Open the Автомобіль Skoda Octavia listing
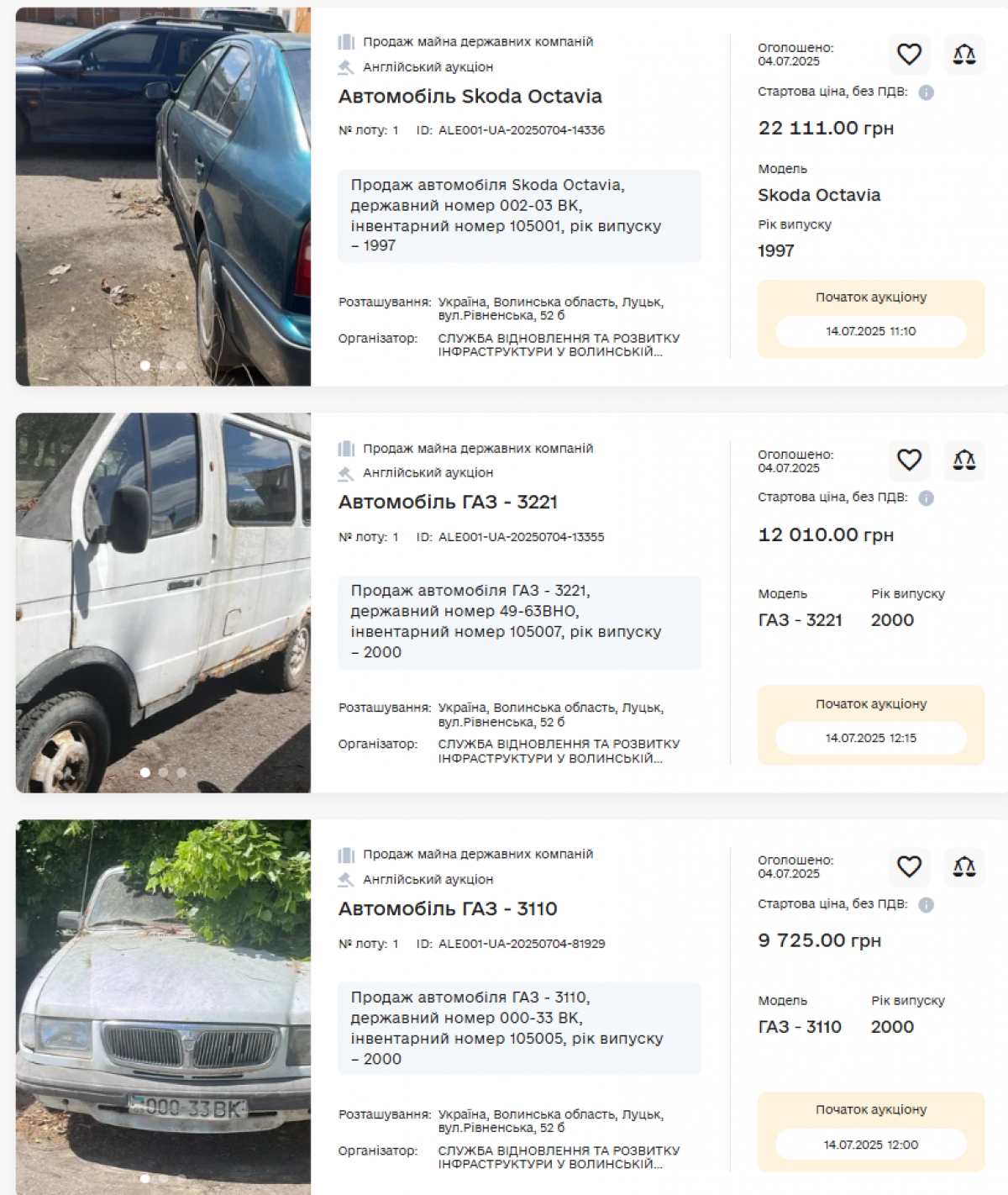The width and height of the screenshot is (1008, 1195). pos(470,97)
